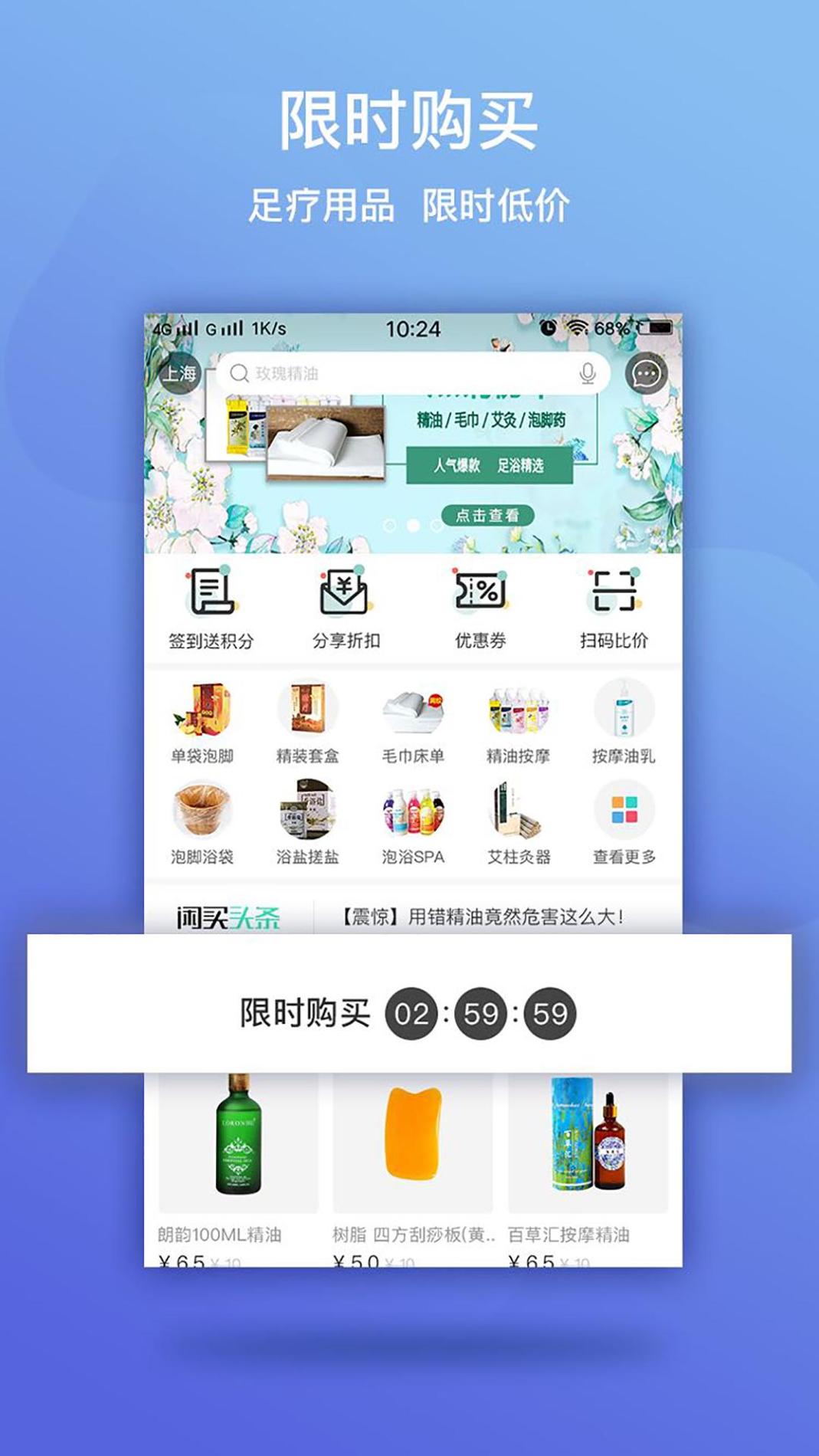Screen dimensions: 819x1456
Task: Open the 单袋泡脚 foot soak category
Action: pyautogui.click(x=202, y=724)
